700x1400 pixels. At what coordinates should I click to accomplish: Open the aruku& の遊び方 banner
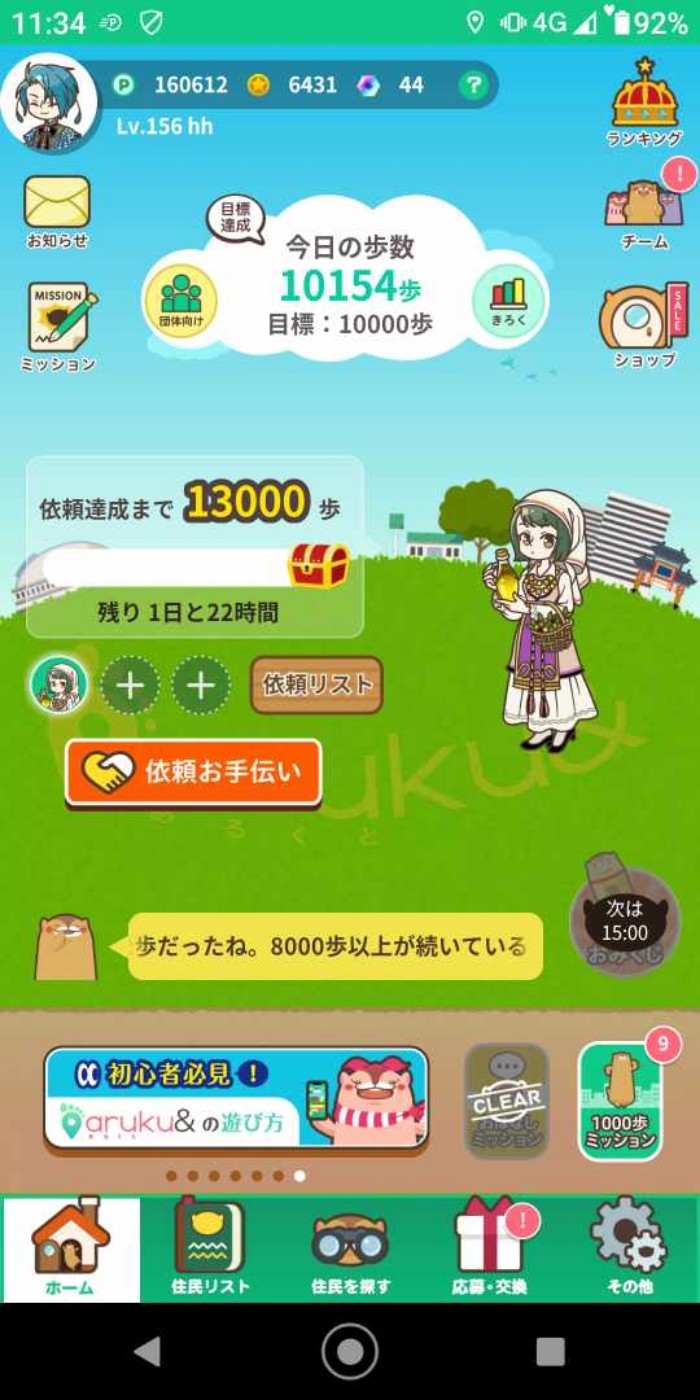click(236, 1099)
